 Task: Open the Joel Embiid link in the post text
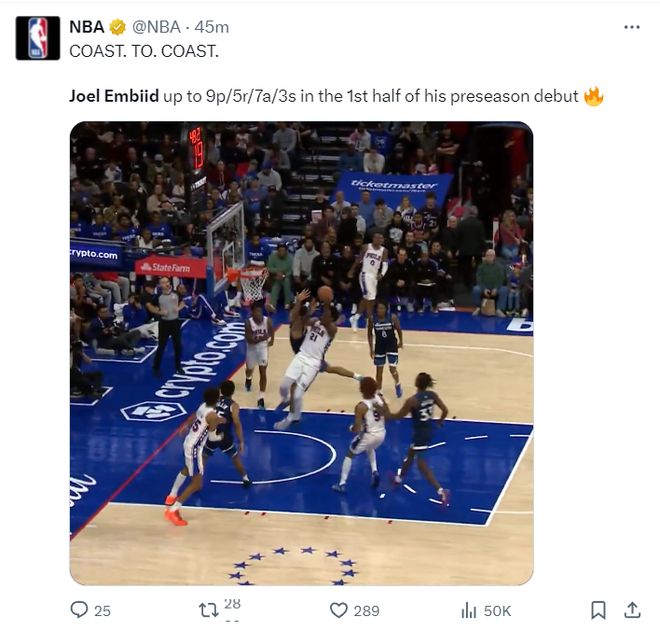[x=114, y=96]
